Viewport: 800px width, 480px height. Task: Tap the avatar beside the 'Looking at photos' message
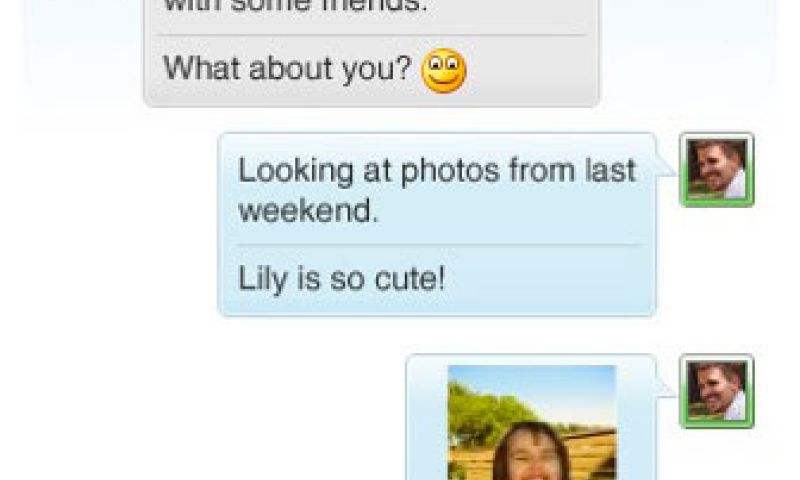[716, 169]
